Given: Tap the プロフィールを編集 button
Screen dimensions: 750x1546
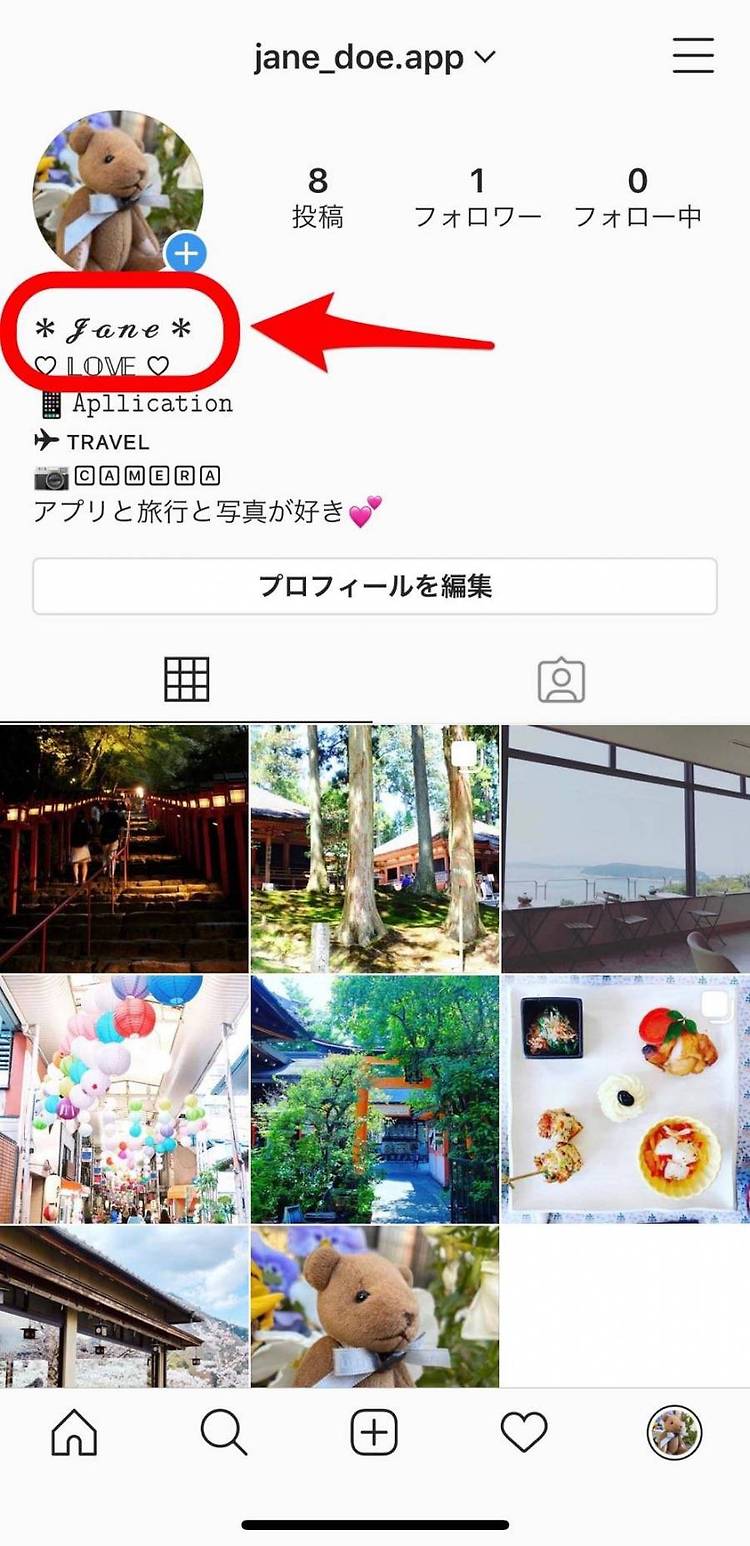Looking at the screenshot, I should tap(375, 586).
